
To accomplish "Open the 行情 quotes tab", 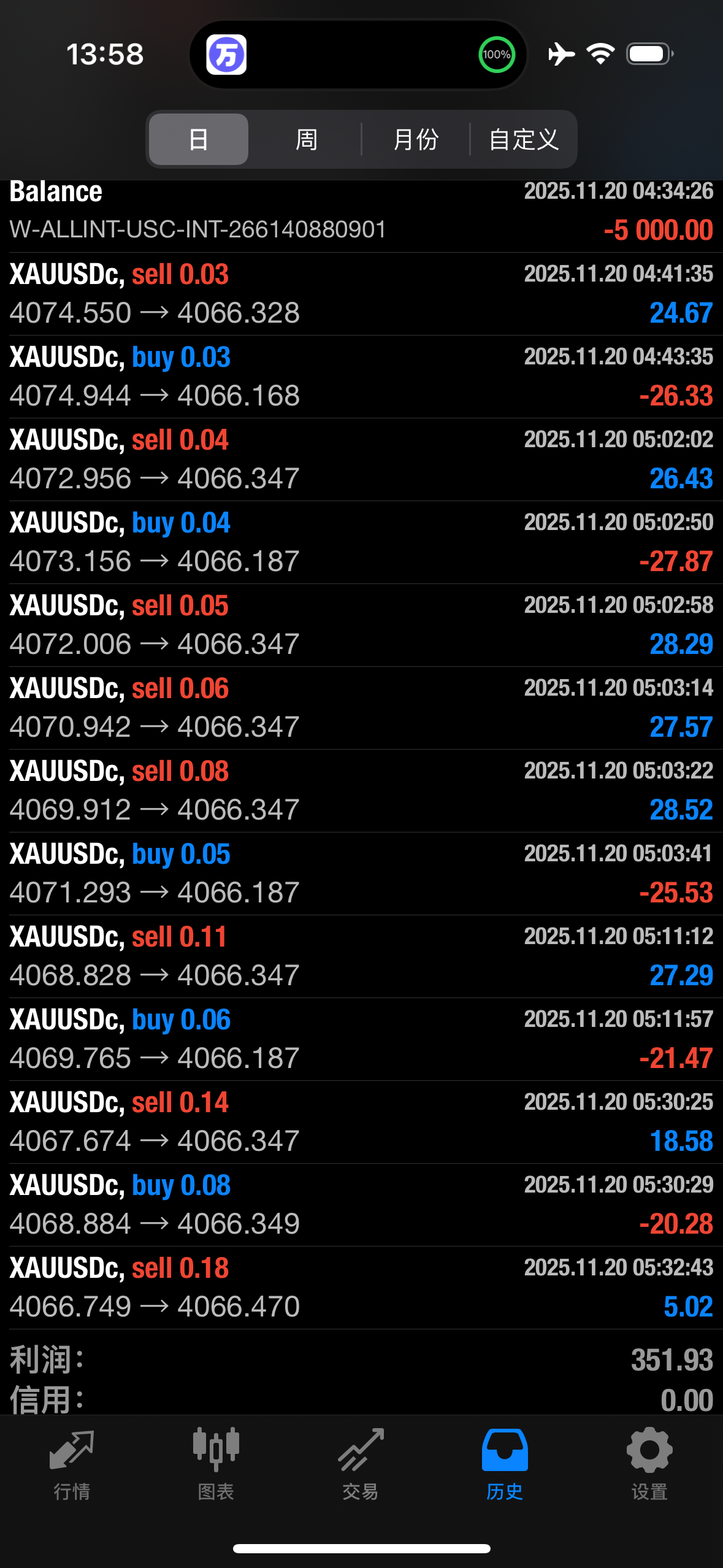I will tap(72, 1464).
